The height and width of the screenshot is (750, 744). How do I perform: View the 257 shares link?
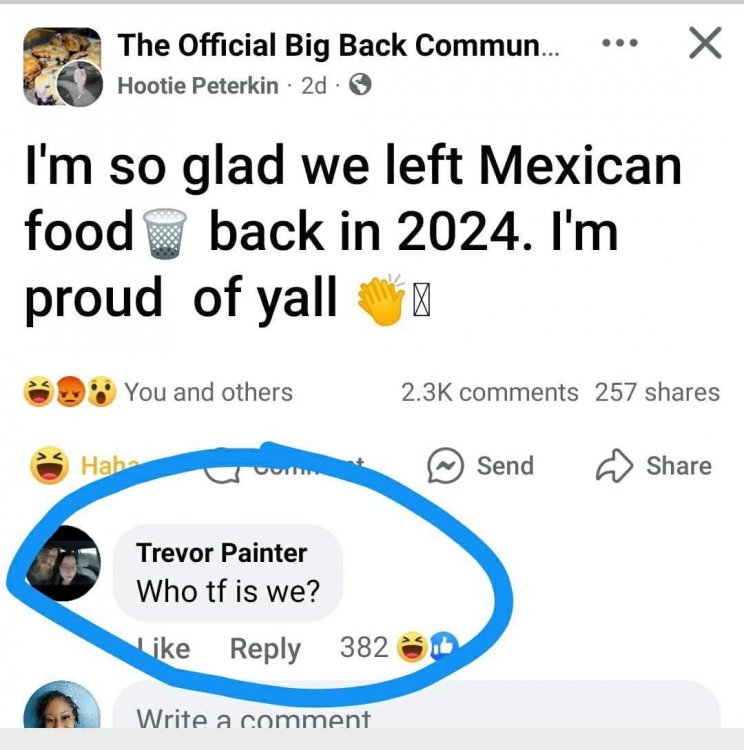657,392
